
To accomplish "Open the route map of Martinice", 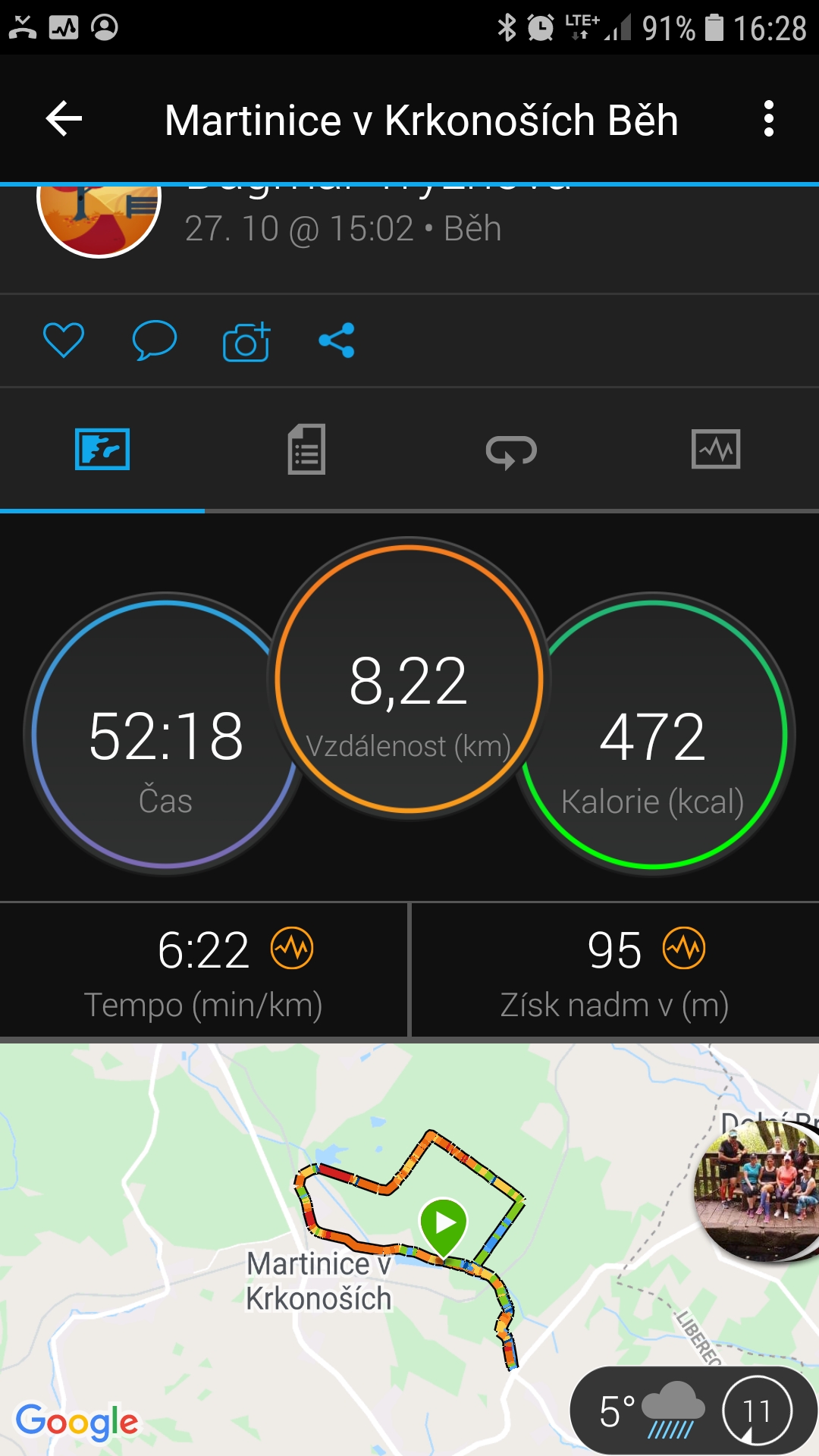I will pos(409,1249).
